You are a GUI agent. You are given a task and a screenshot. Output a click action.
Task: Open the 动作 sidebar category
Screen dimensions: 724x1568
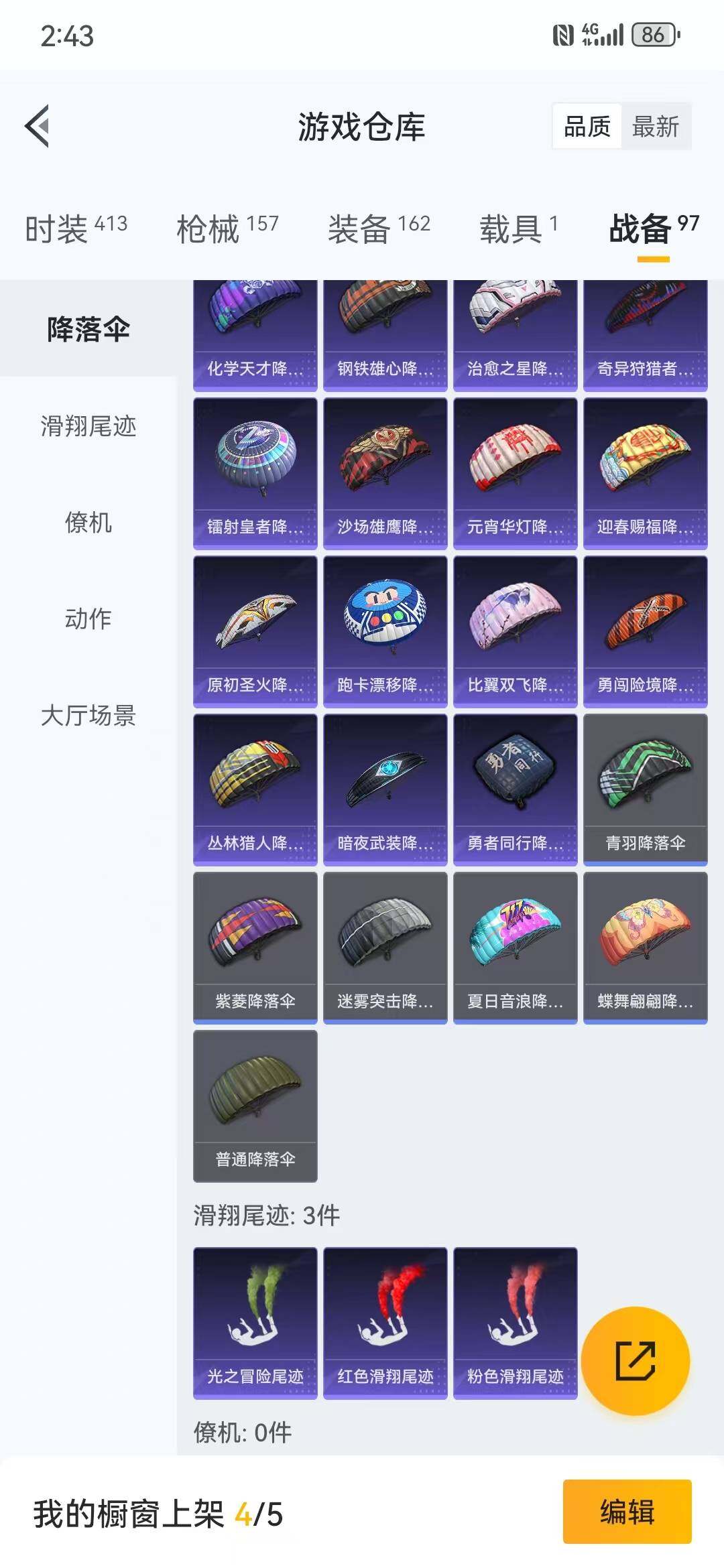87,621
